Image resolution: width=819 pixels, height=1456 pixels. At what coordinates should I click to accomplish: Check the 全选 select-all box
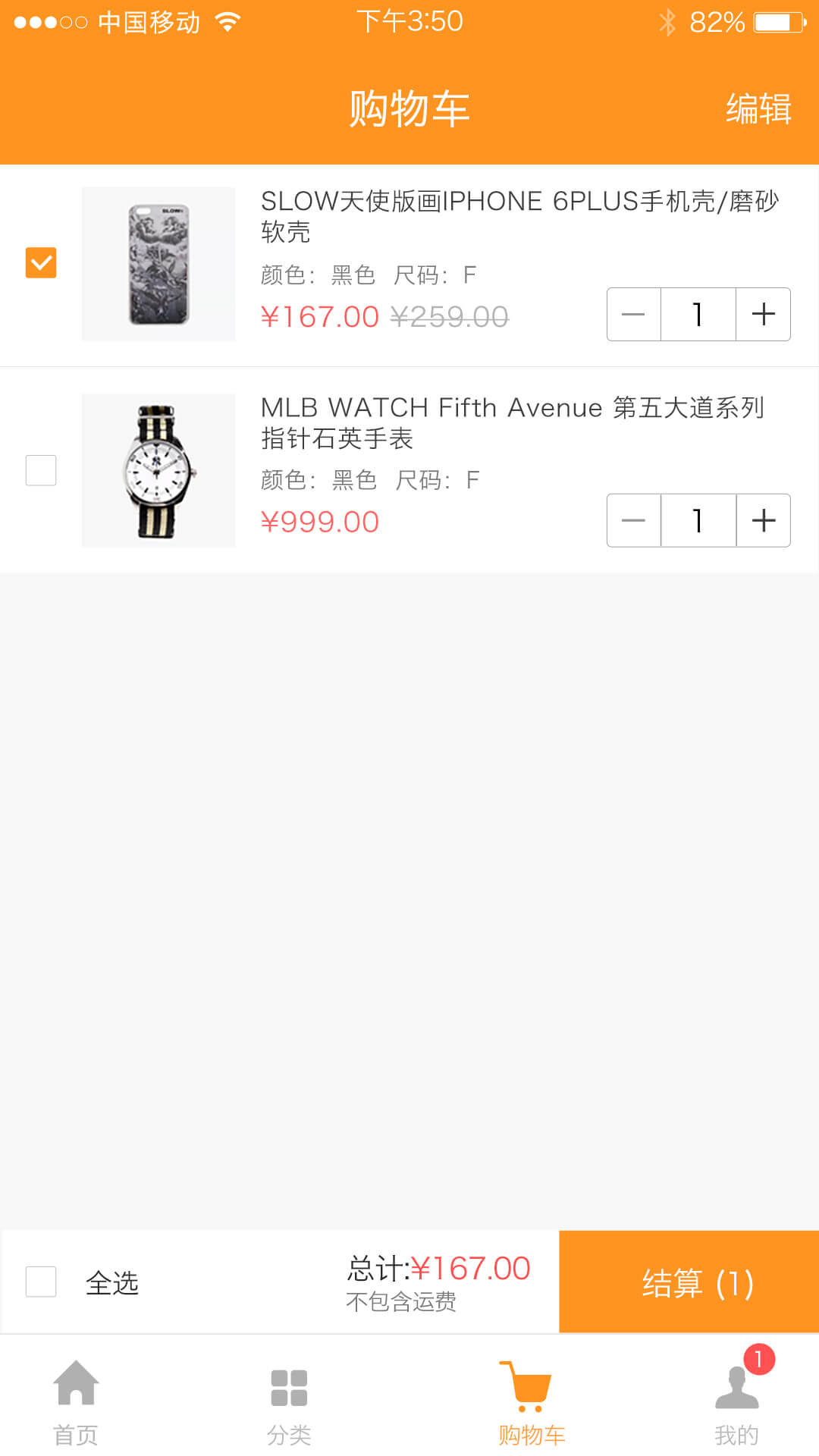click(41, 1282)
